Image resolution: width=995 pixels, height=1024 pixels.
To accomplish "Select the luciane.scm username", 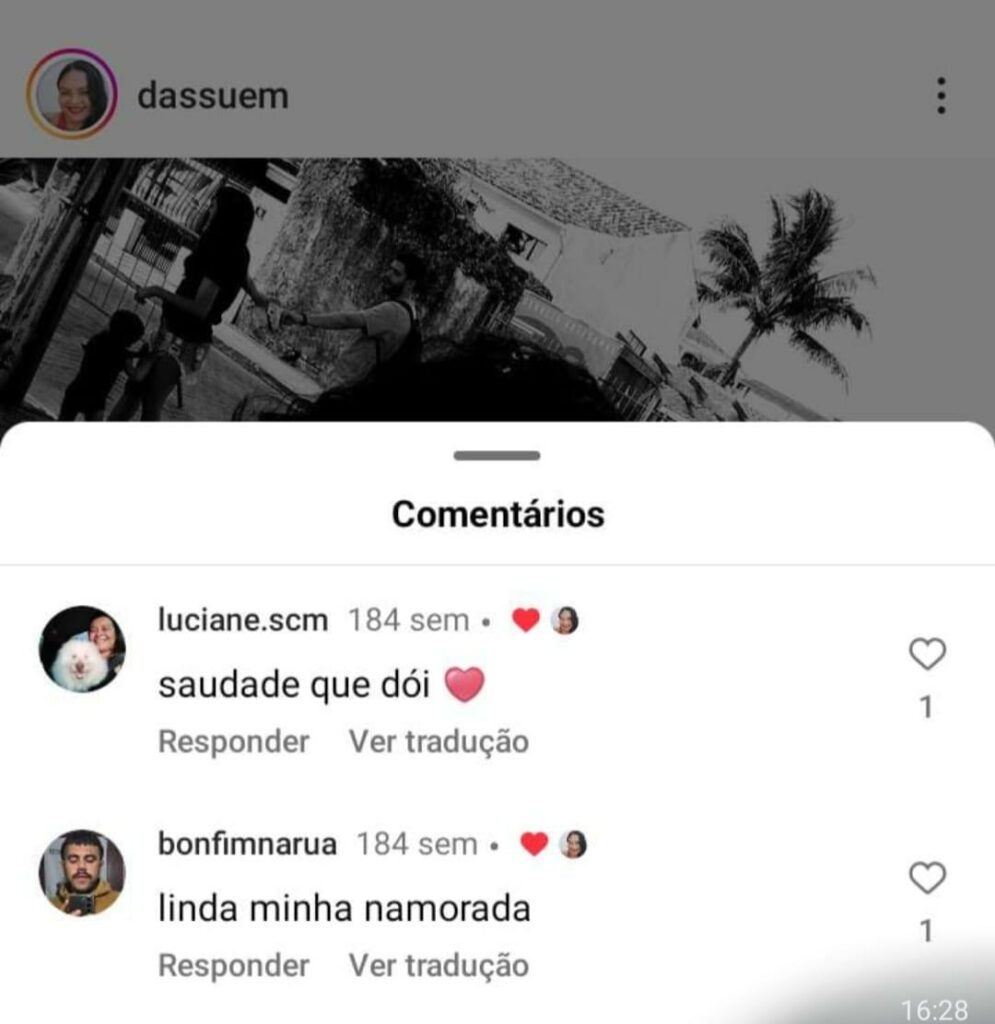I will click(243, 620).
